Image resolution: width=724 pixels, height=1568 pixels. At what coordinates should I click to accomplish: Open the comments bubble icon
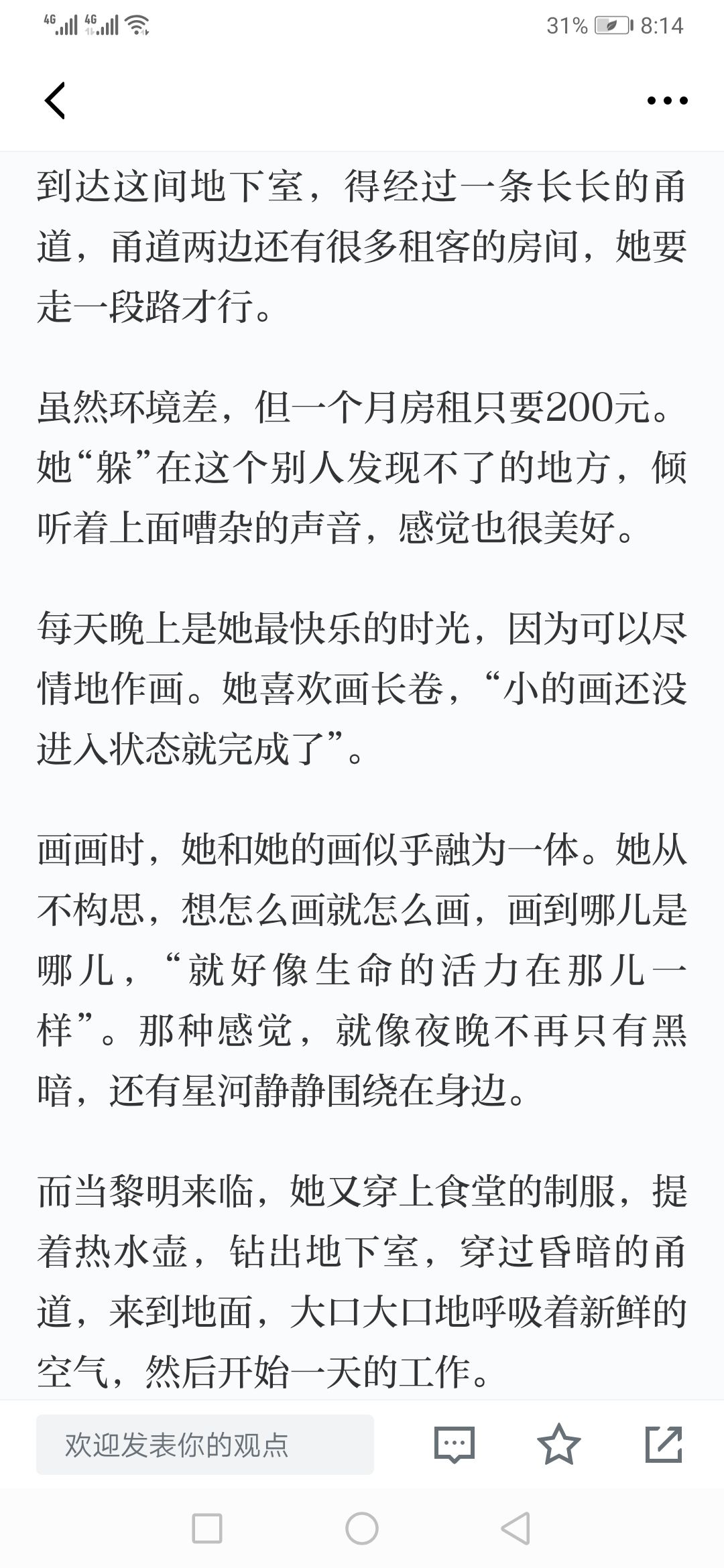click(455, 1444)
